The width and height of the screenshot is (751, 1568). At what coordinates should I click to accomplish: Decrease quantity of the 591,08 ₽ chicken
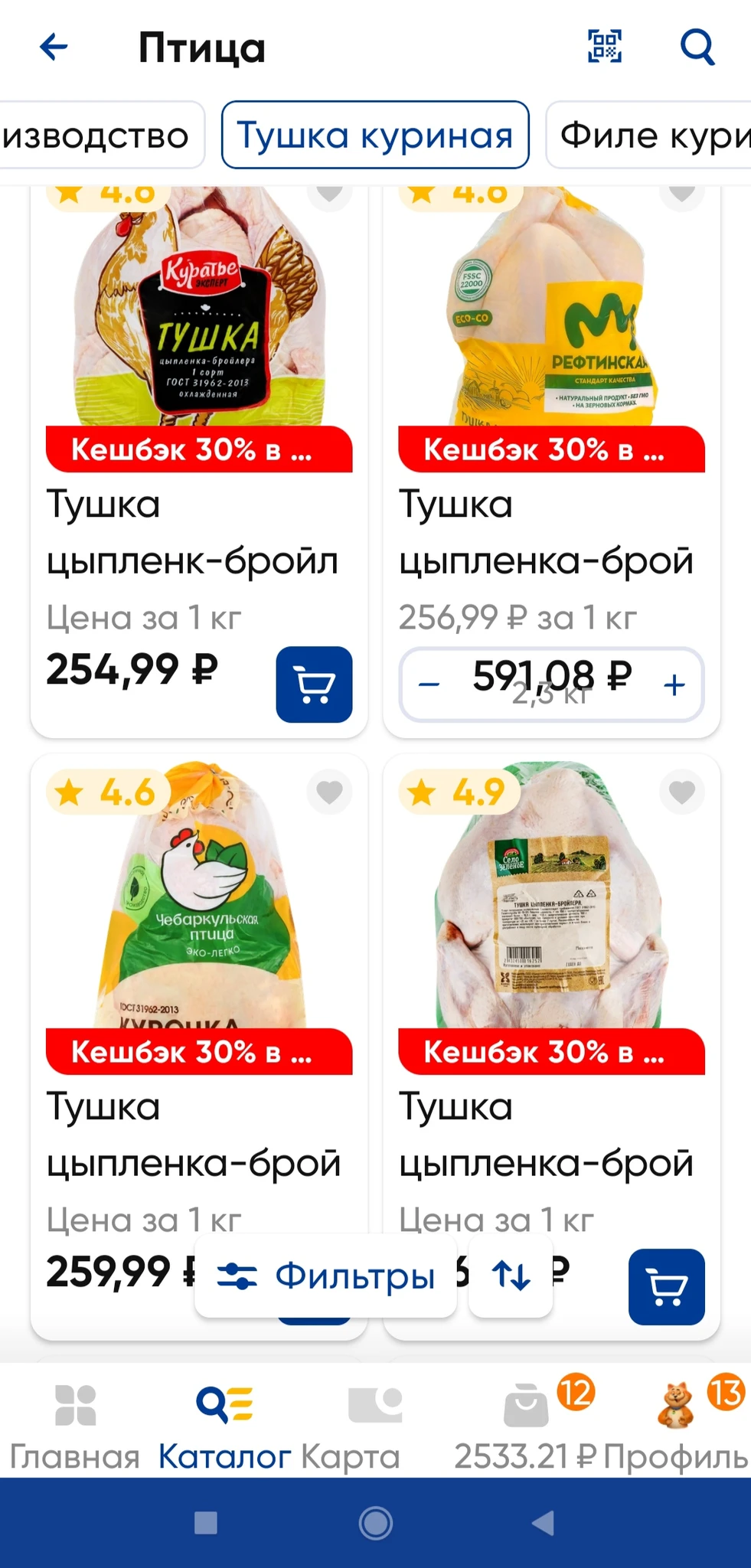429,684
